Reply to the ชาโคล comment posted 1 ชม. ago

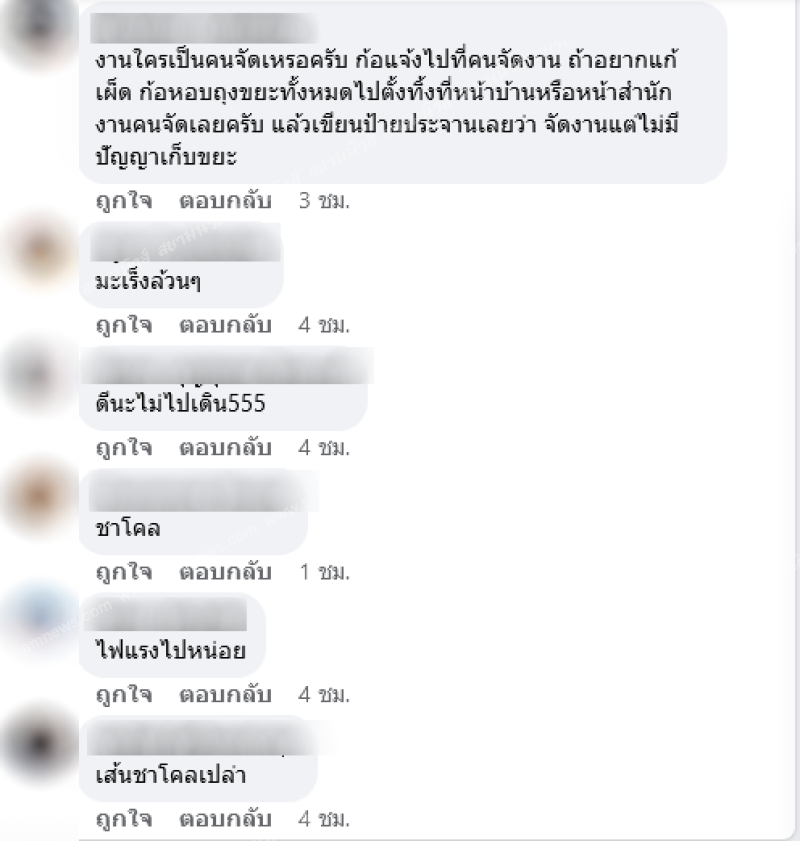226,573
